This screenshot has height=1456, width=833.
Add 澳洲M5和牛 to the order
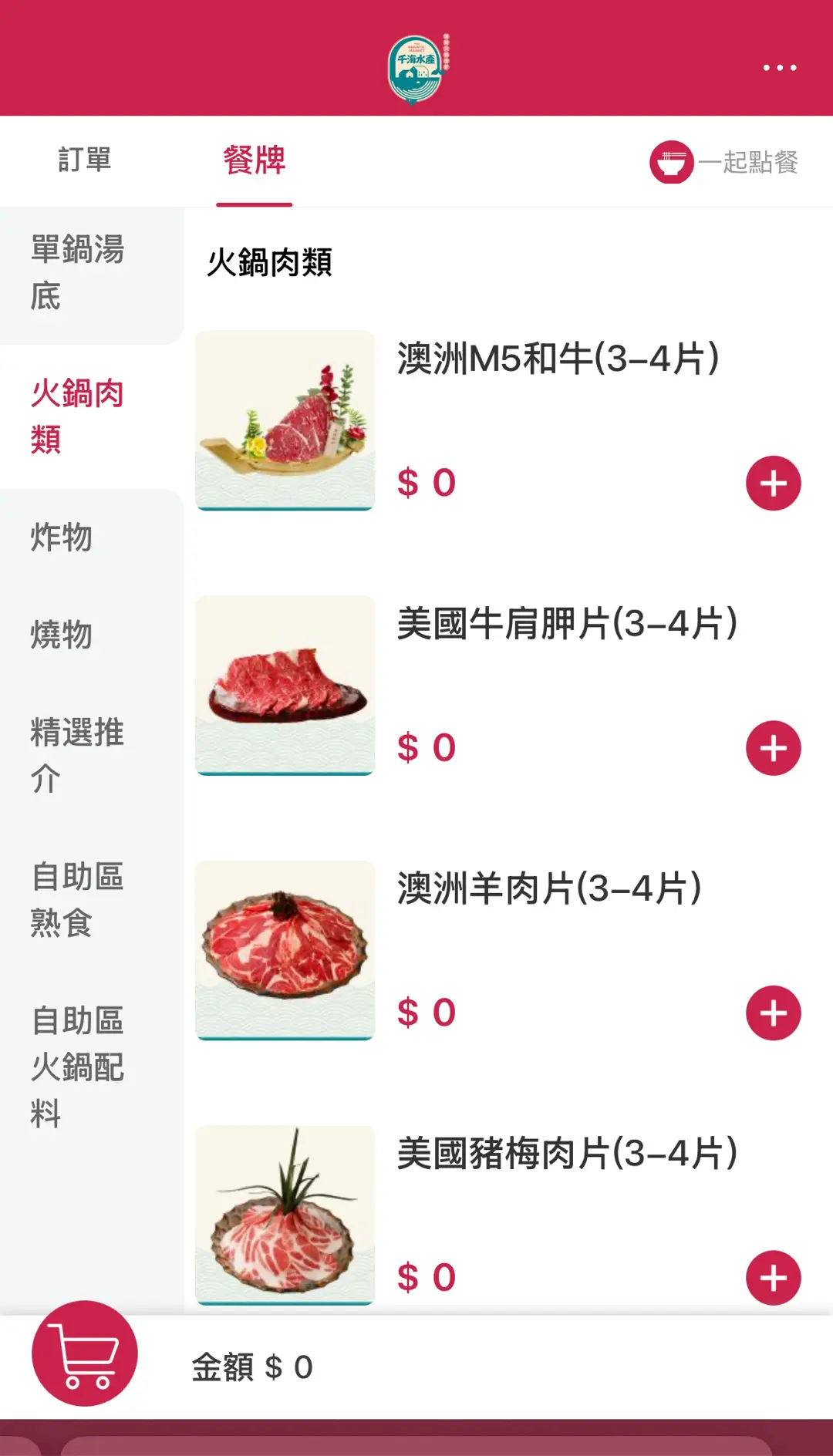coord(773,484)
